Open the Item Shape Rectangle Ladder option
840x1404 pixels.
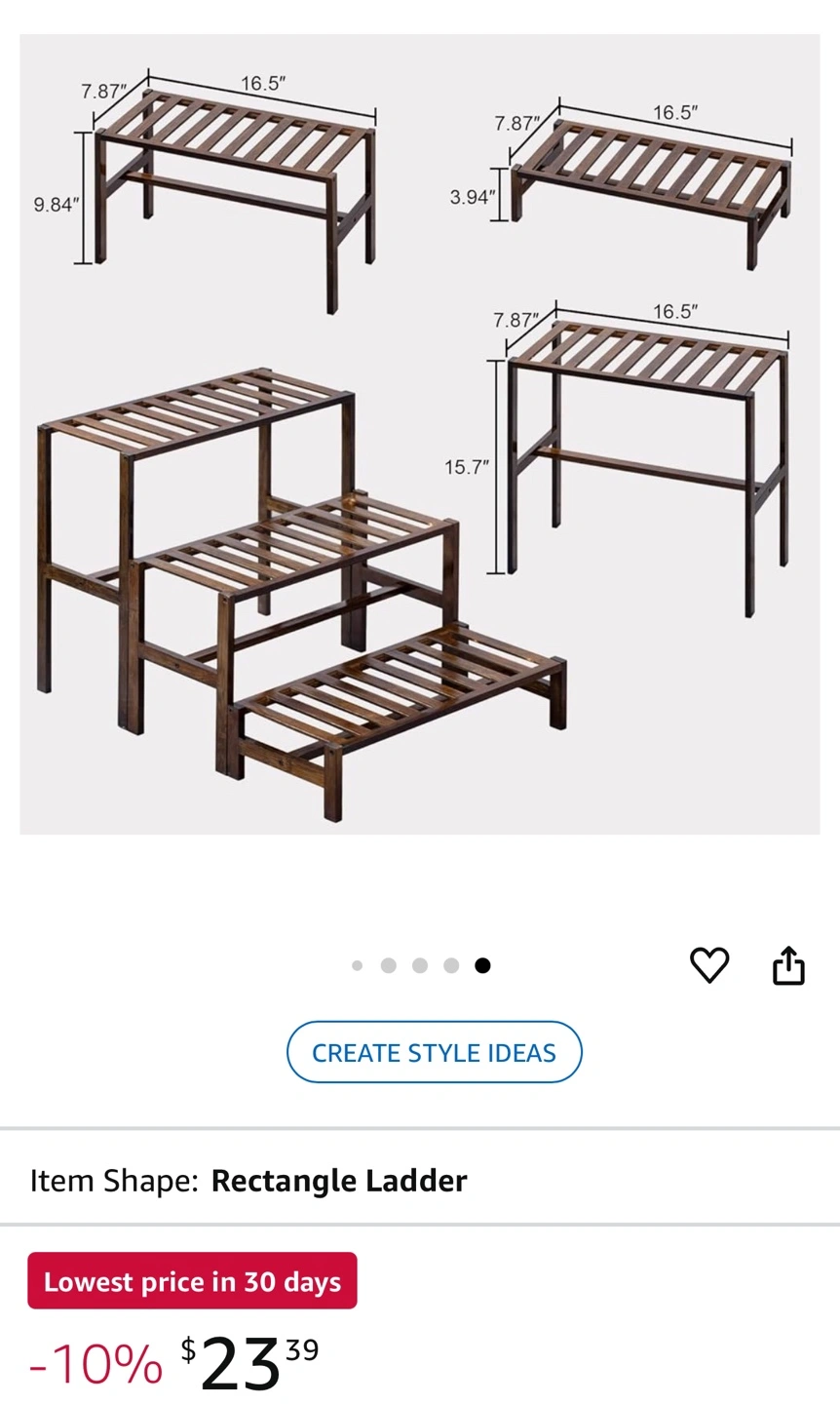coord(420,1181)
